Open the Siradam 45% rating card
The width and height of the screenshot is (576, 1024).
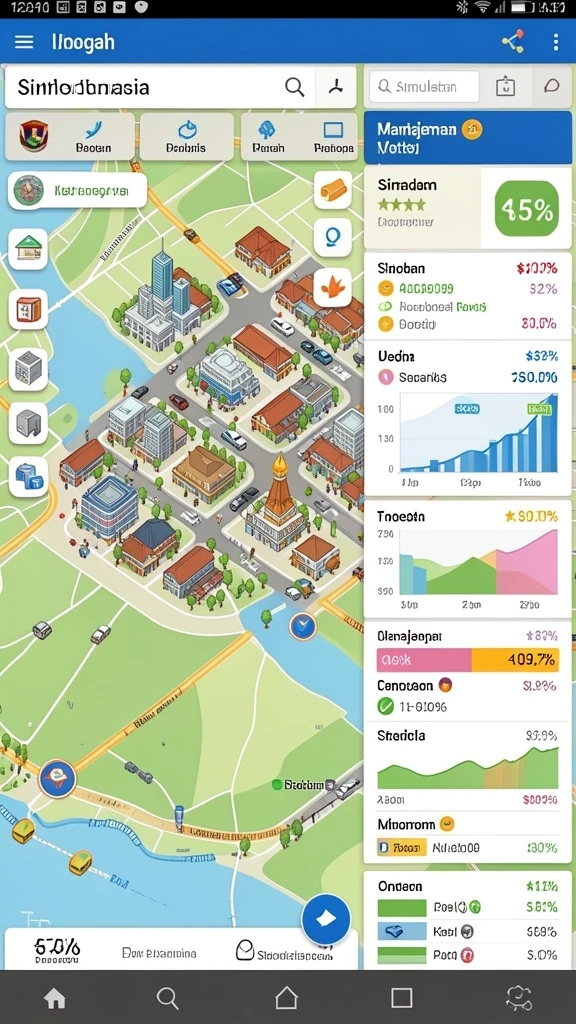468,208
